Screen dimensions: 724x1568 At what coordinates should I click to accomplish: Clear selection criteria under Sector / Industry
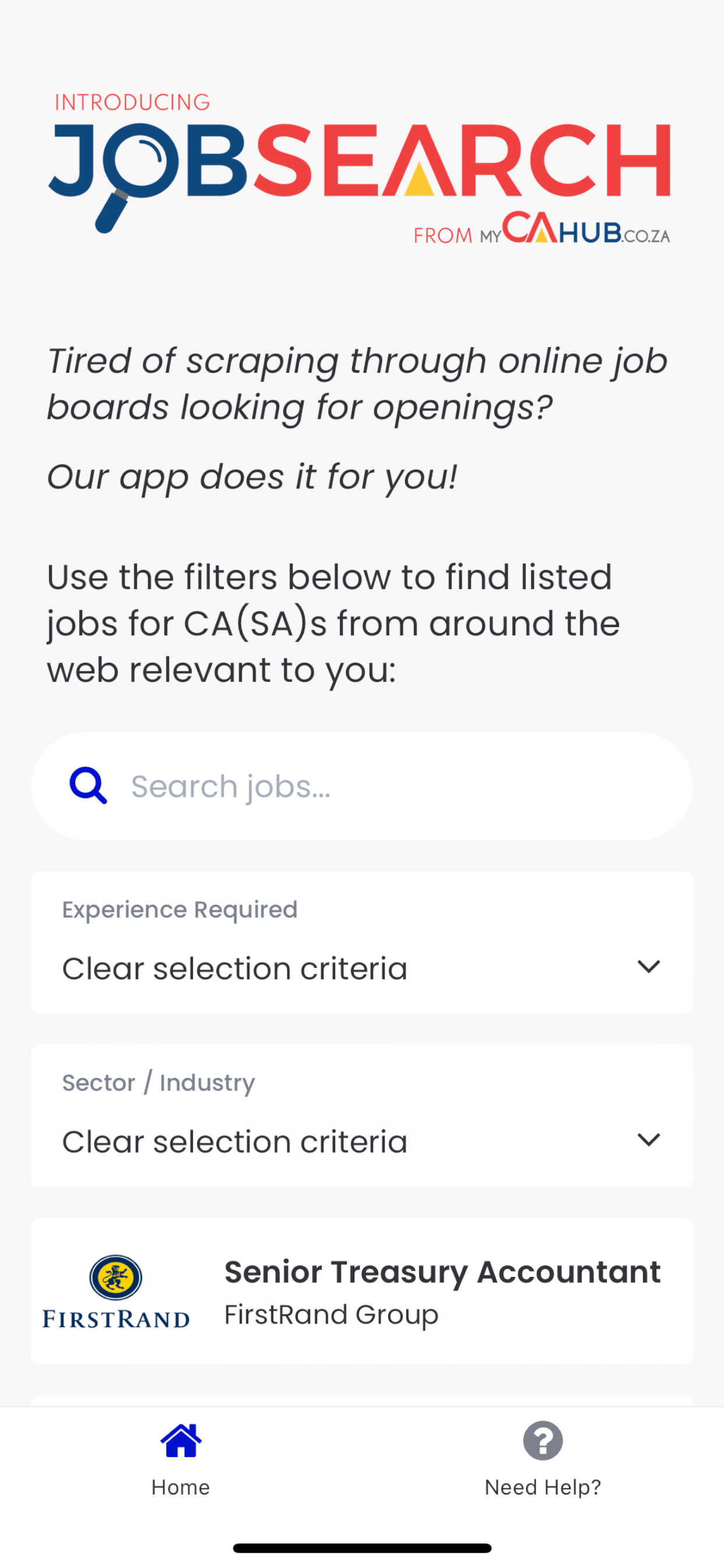(236, 1140)
